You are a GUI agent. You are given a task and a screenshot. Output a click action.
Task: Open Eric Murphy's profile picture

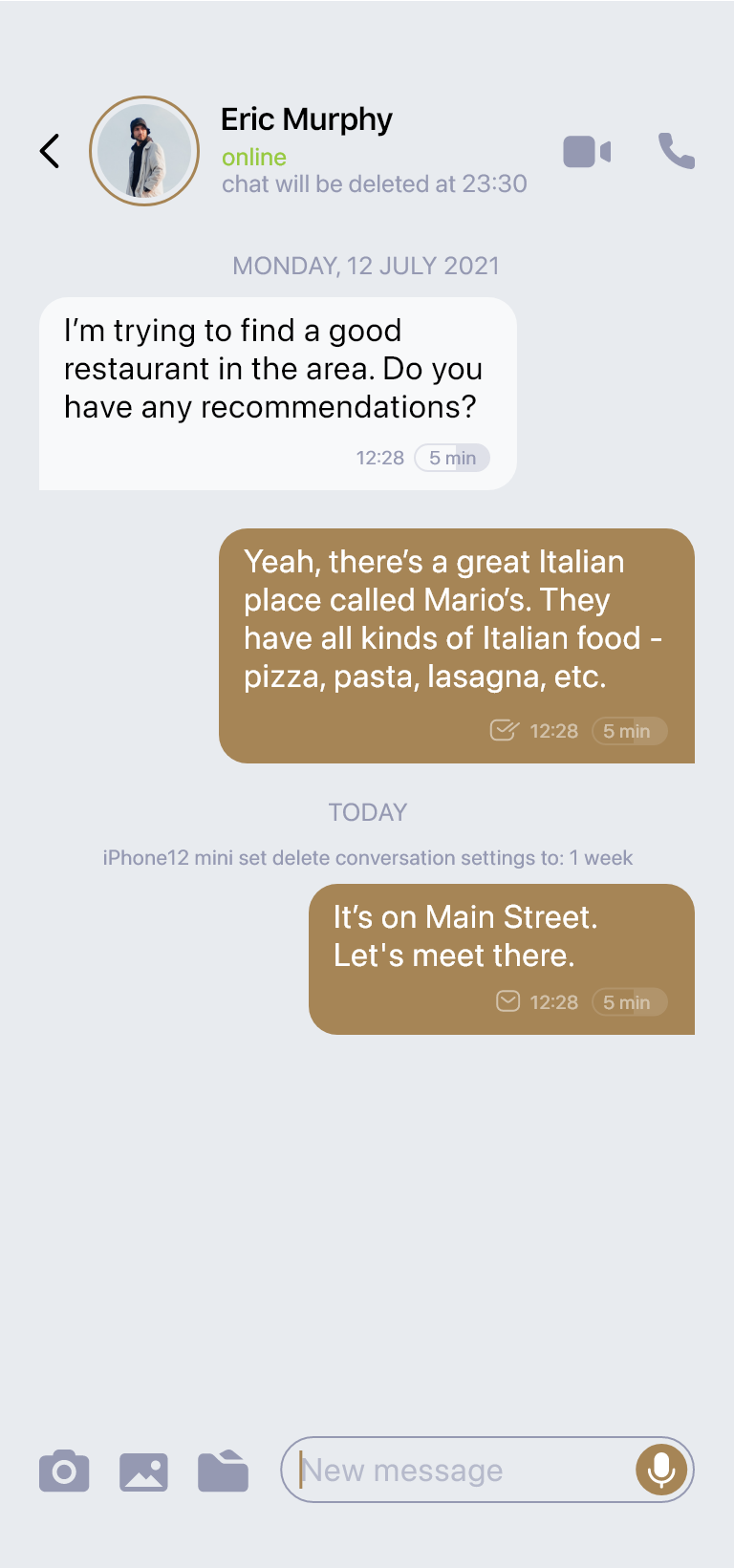[144, 151]
